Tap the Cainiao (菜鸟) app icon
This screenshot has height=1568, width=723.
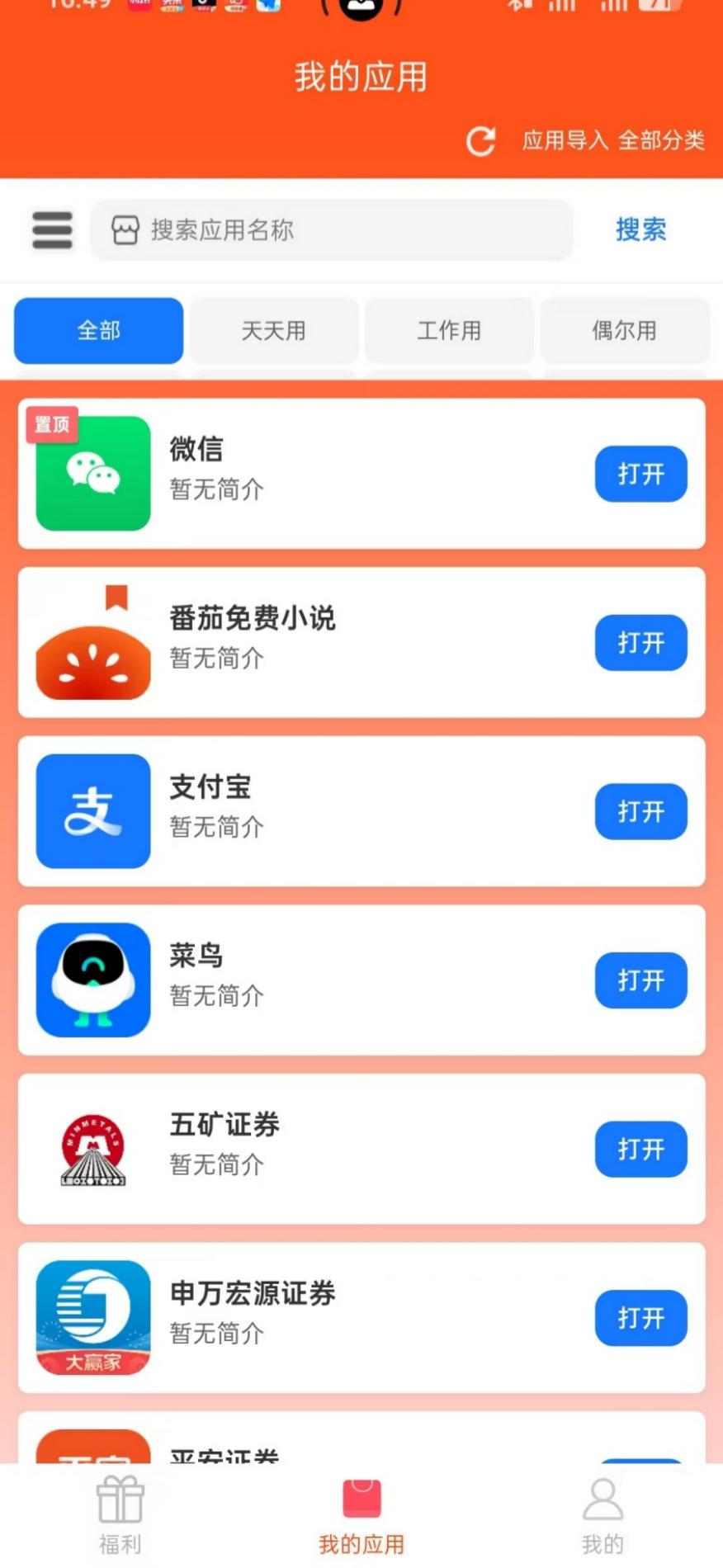coord(92,980)
